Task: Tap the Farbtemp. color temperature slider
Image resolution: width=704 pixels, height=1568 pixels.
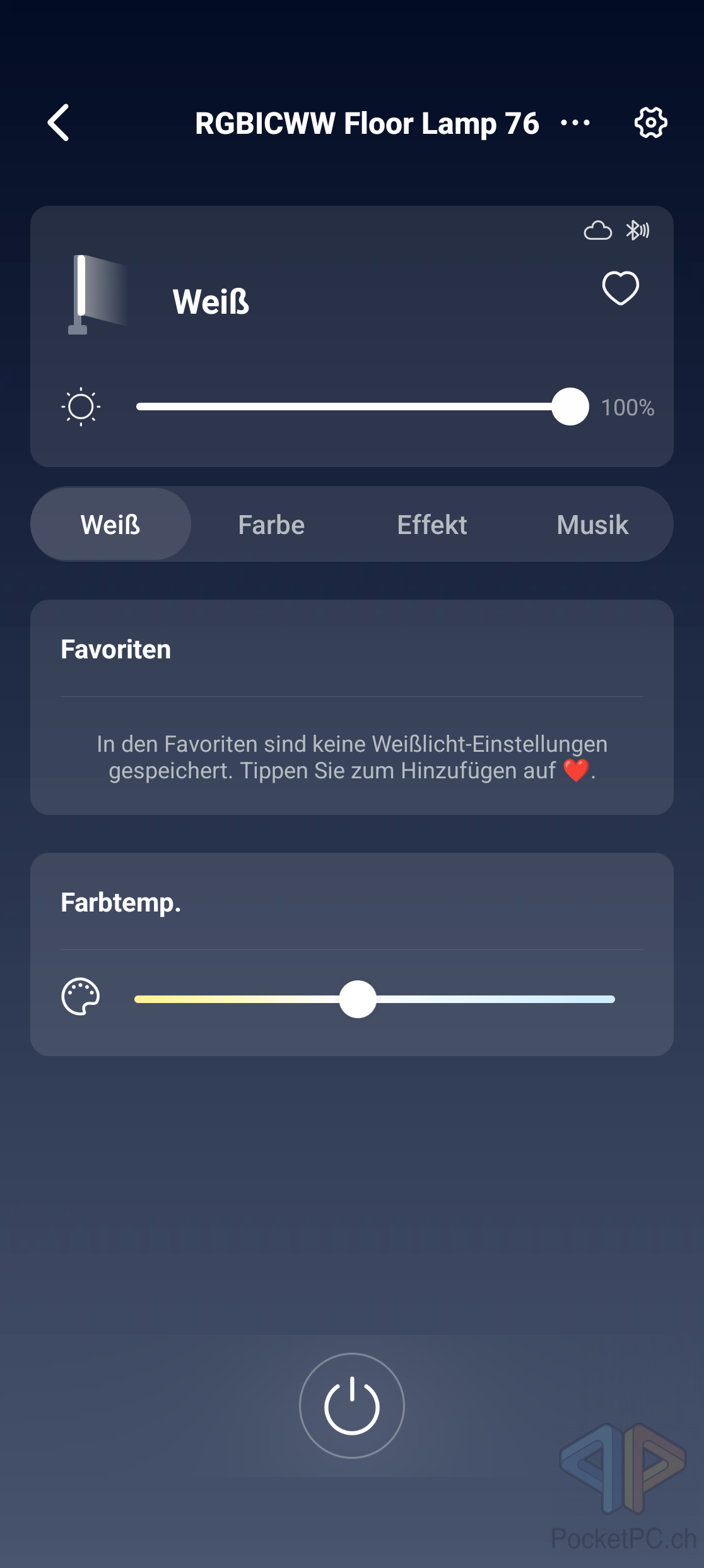Action: [x=374, y=999]
